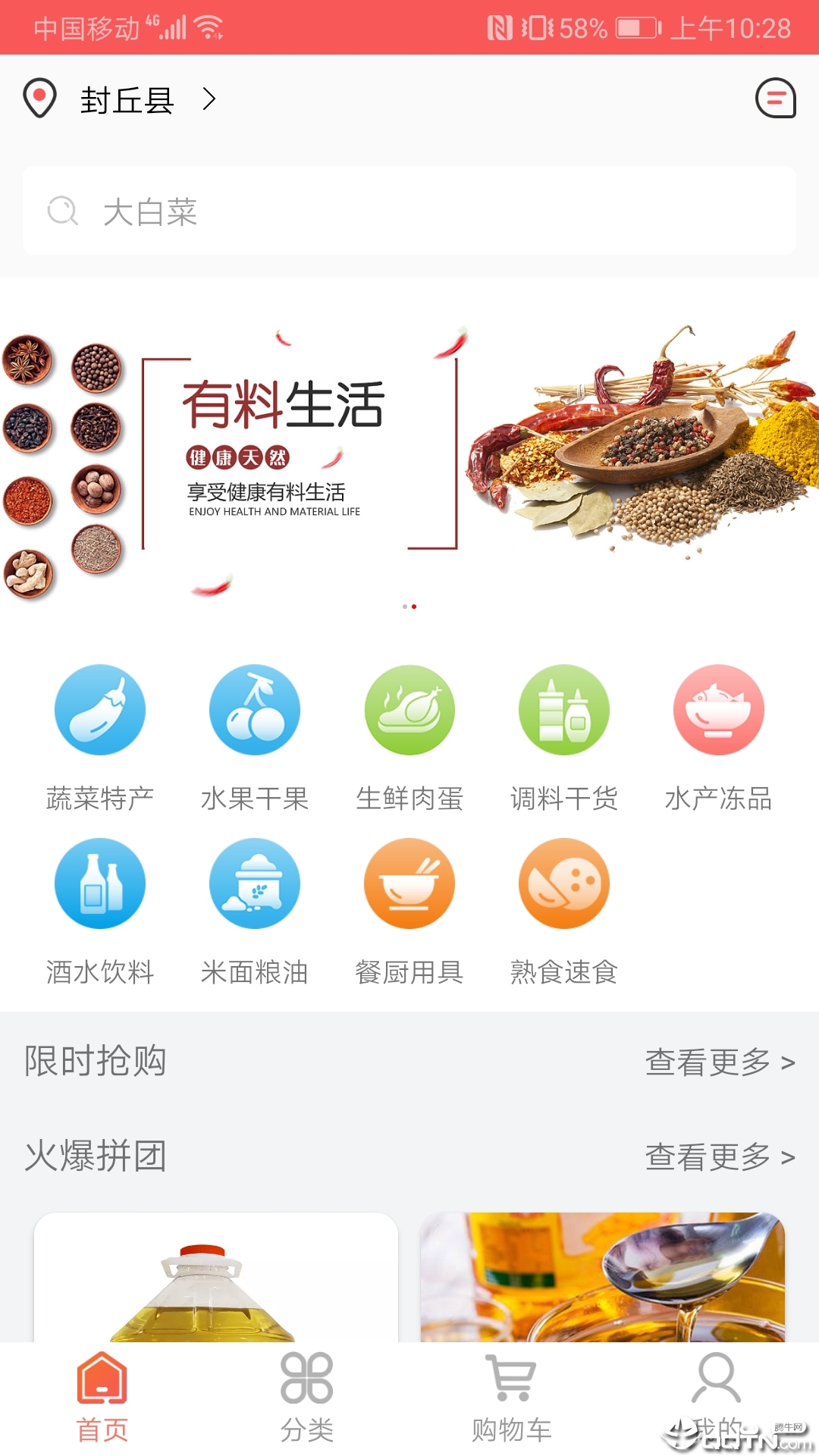Switch to the 分类 tab
Image resolution: width=819 pixels, height=1456 pixels.
[x=307, y=1397]
